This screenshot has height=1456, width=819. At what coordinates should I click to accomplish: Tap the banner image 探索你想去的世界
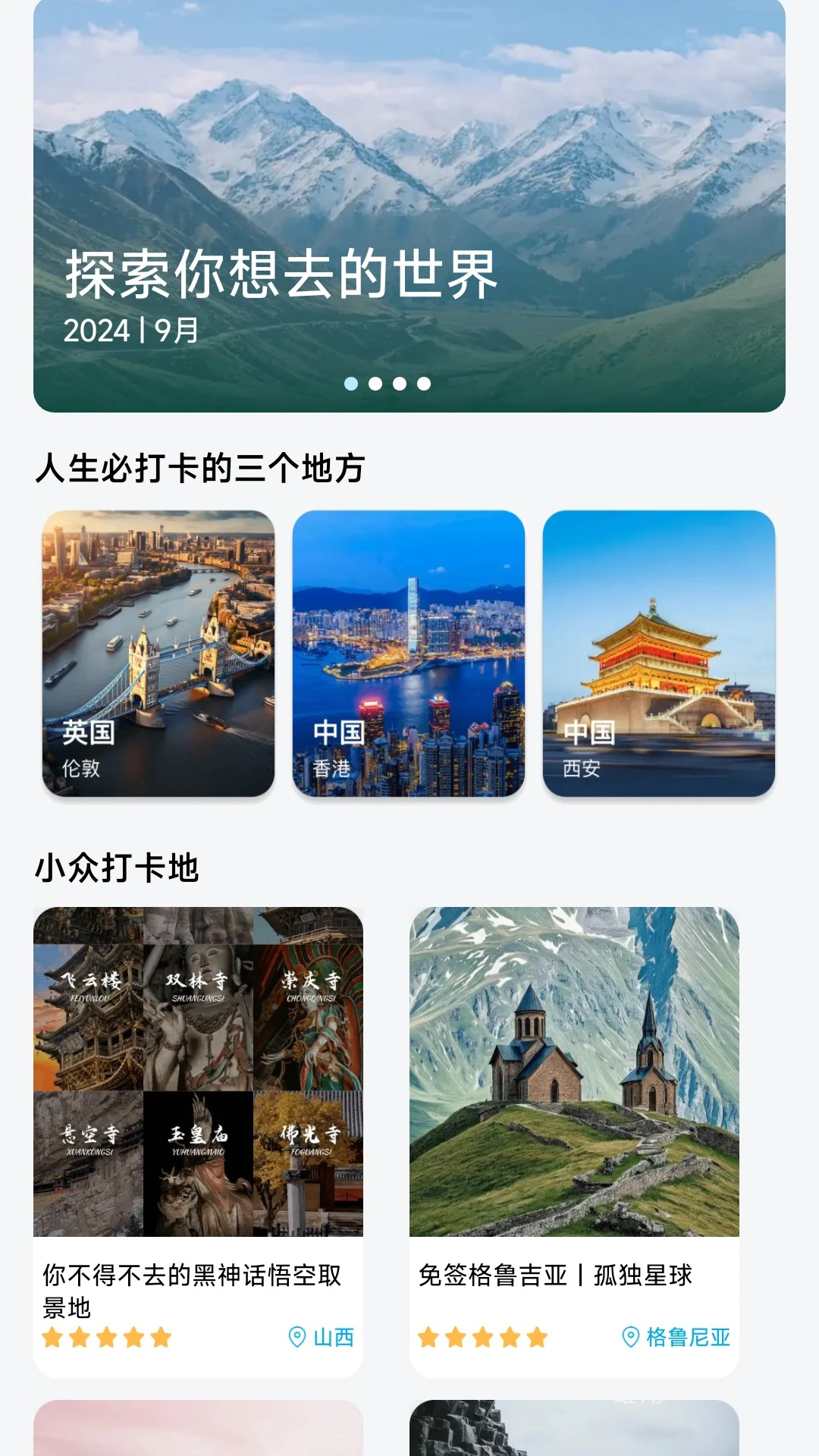pos(409,205)
